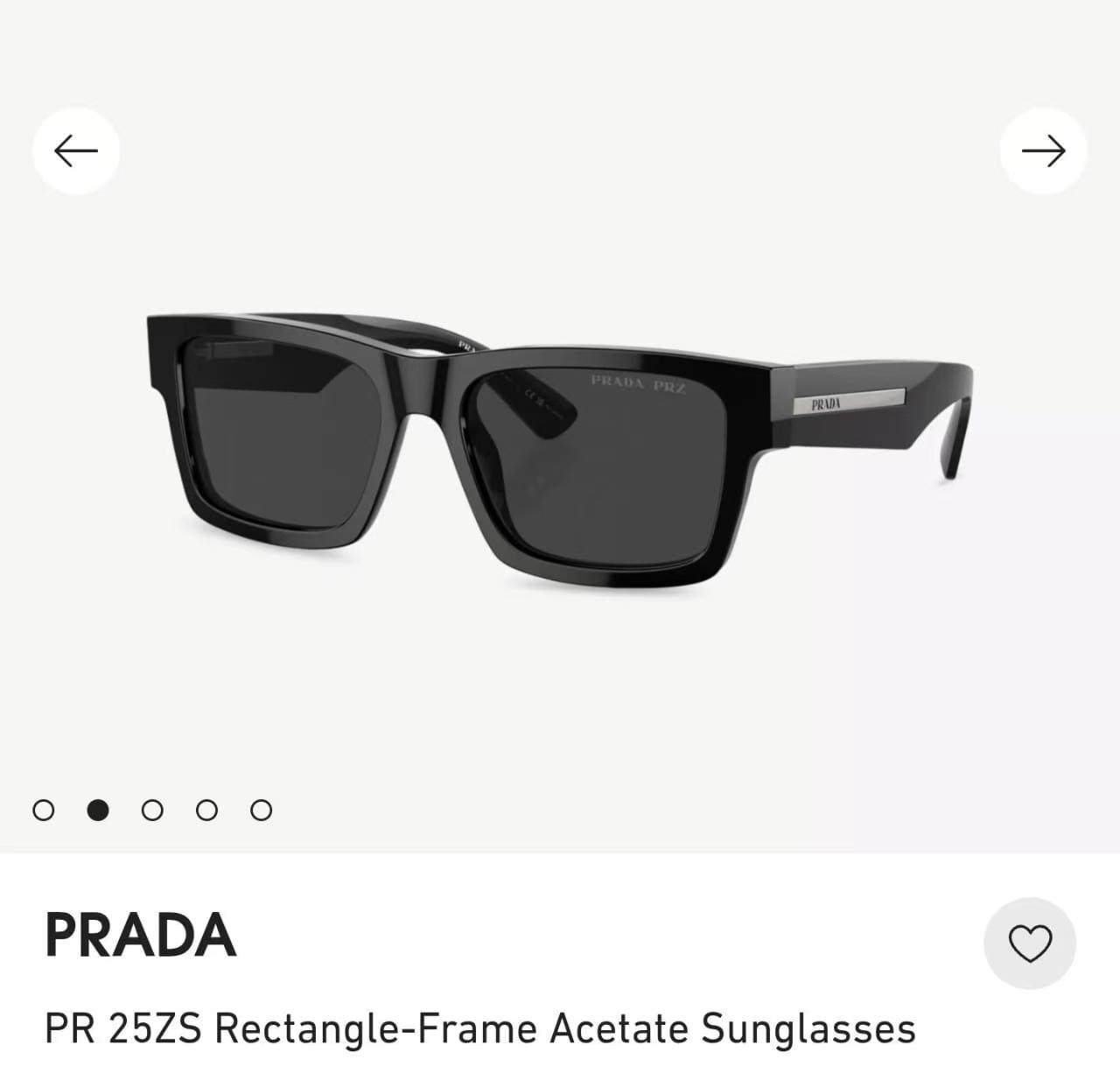This screenshot has width=1120, height=1080.
Task: Select the third image indicator dot
Action: [152, 810]
